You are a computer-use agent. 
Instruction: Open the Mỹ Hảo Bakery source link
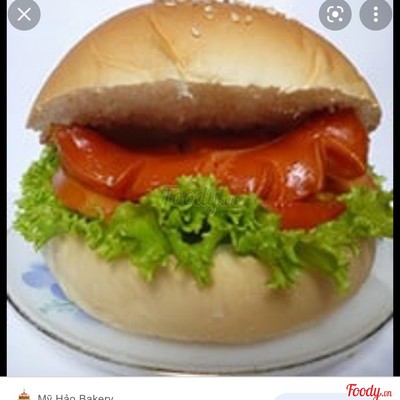coord(75,397)
